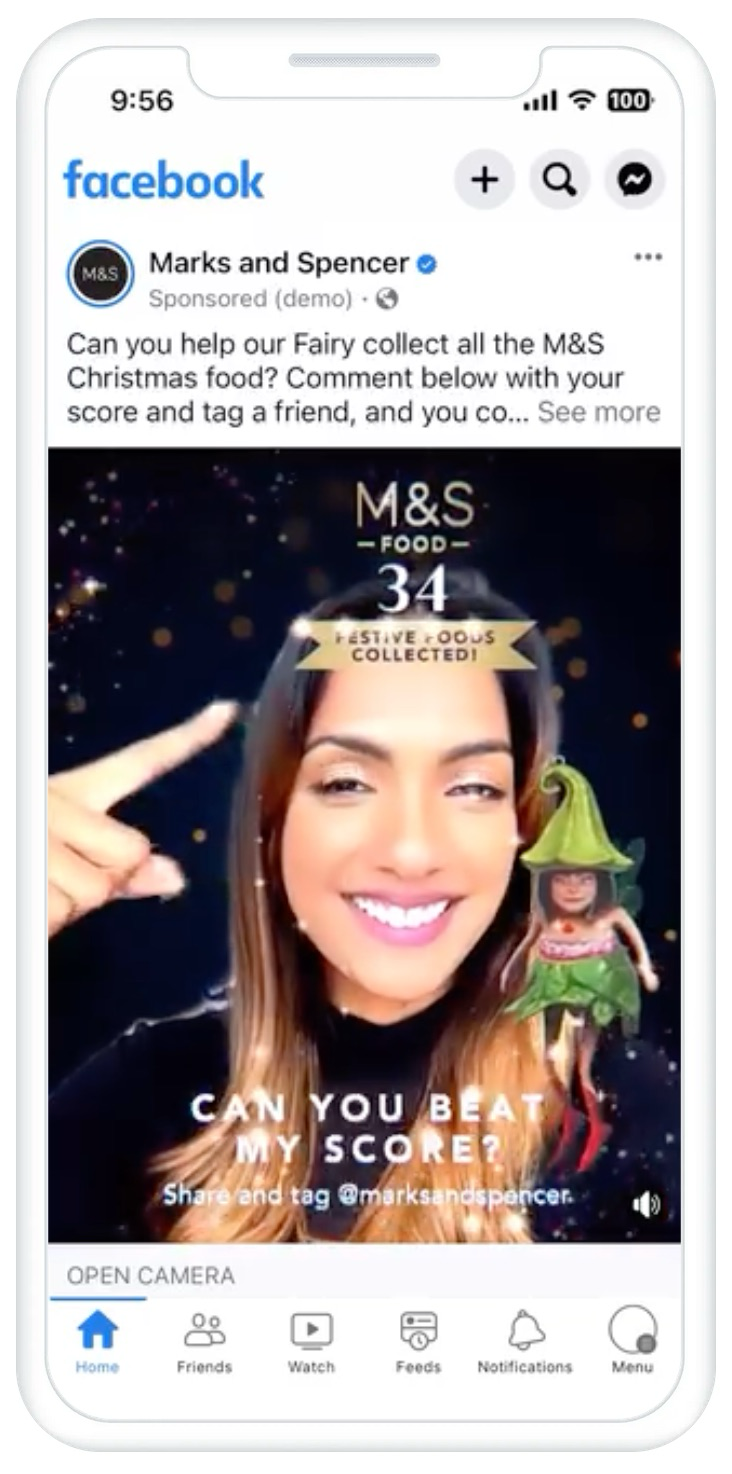Open Facebook search
Image resolution: width=732 pixels, height=1474 pixels.
(x=559, y=180)
